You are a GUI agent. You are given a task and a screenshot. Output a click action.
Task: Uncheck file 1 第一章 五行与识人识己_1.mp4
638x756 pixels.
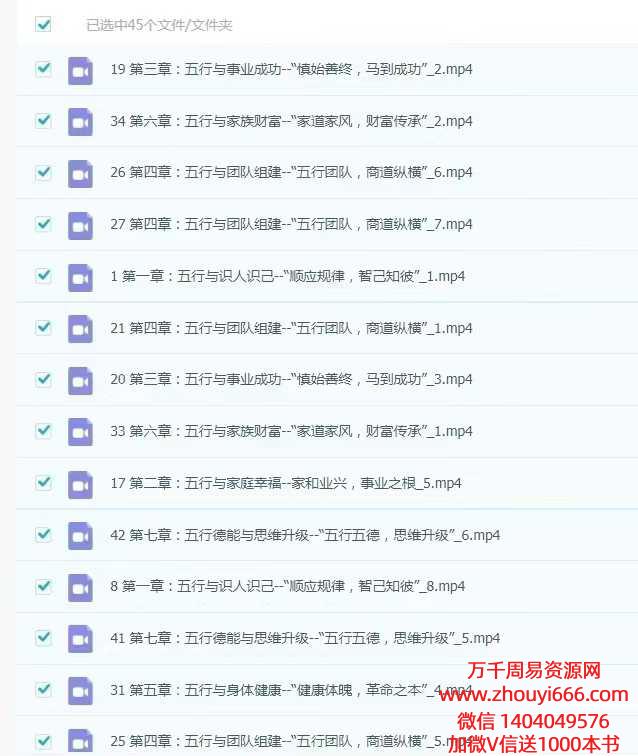pyautogui.click(x=43, y=275)
